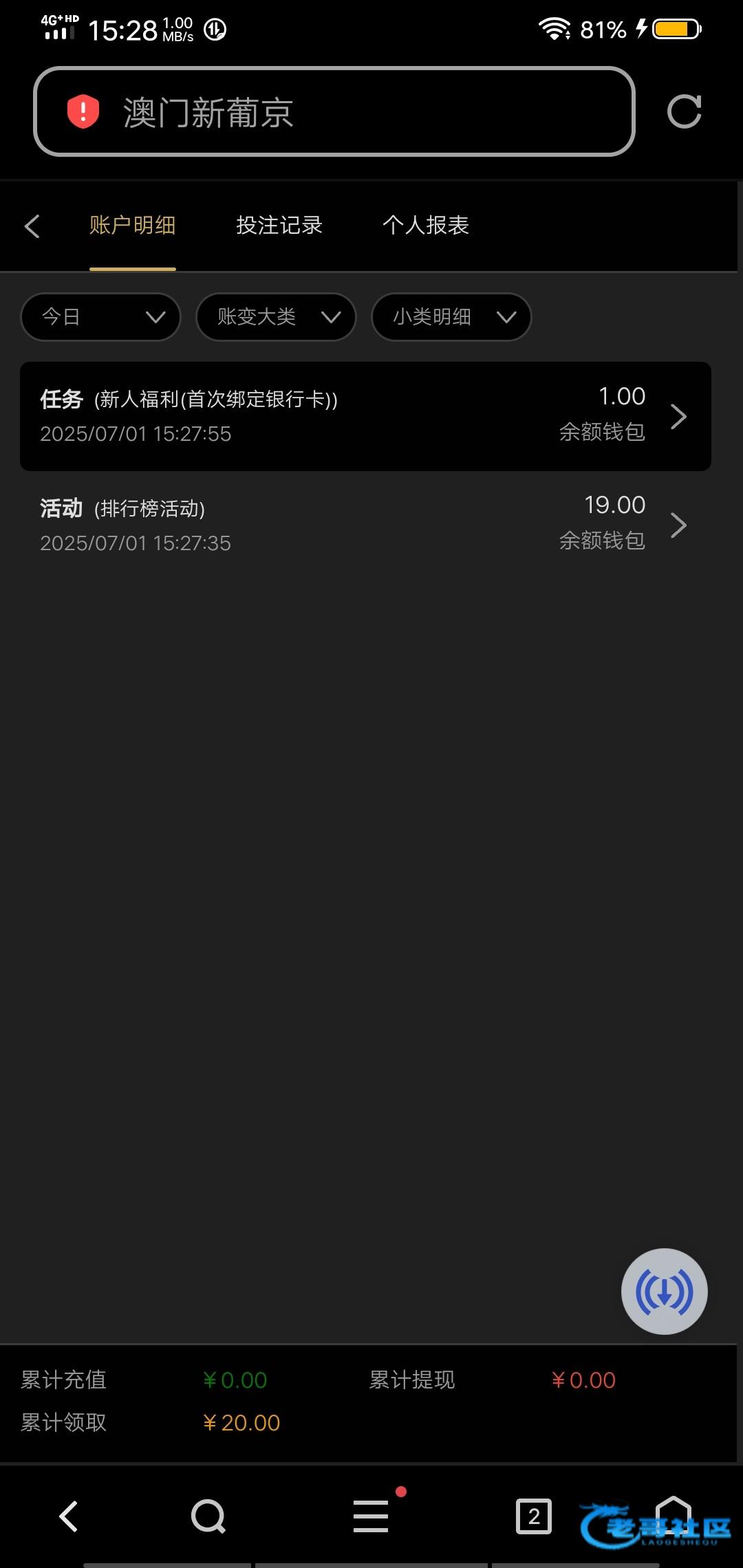The width and height of the screenshot is (743, 1568).
Task: Open the 活动 排行榜活动 record for 19.00
Action: (365, 525)
